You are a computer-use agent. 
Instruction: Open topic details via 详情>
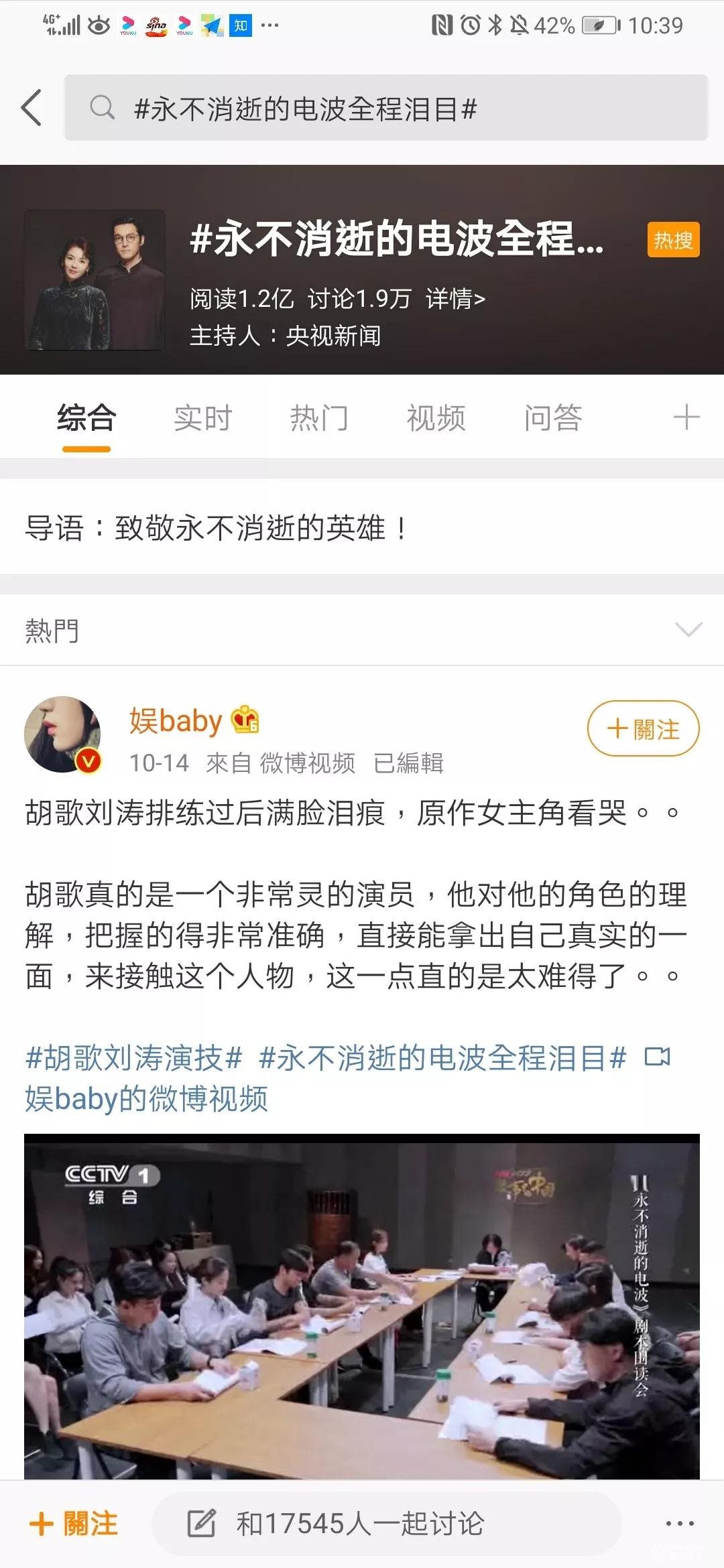point(455,299)
